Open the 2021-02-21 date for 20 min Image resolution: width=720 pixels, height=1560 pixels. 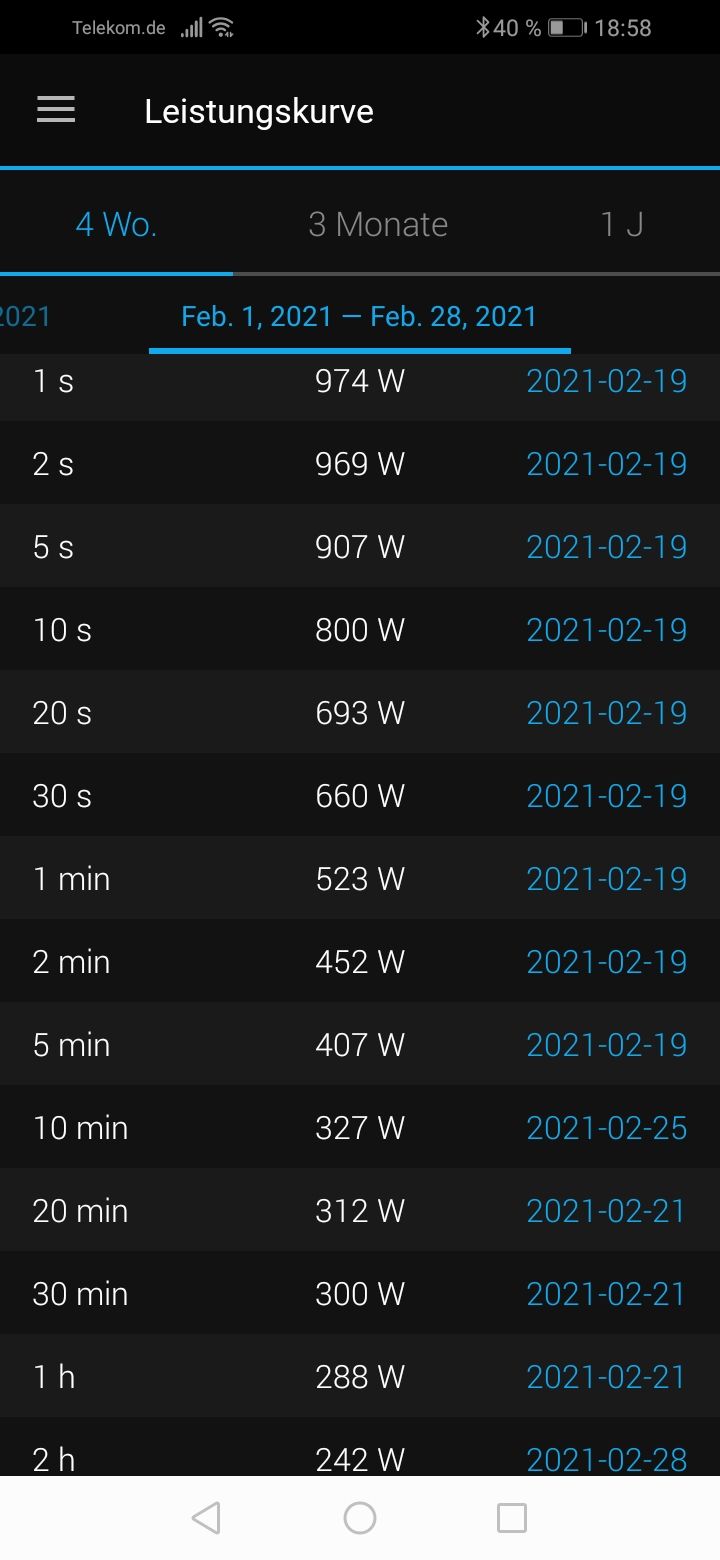(606, 1211)
